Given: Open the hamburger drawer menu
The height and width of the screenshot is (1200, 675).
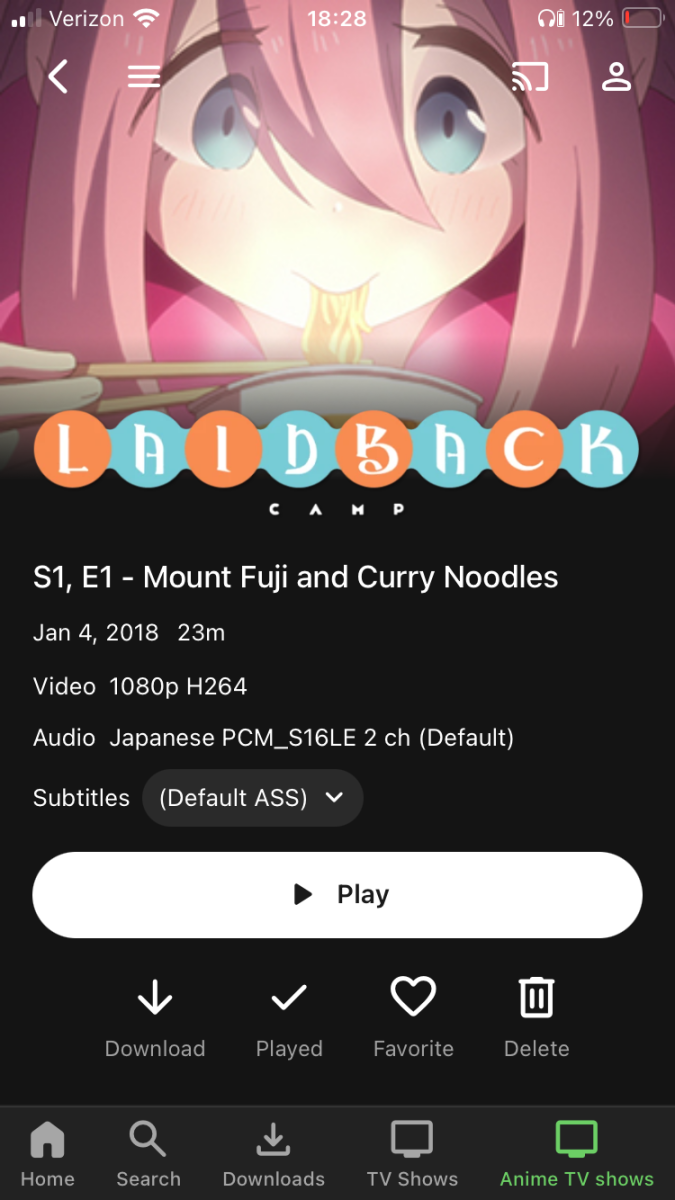Looking at the screenshot, I should pyautogui.click(x=144, y=77).
